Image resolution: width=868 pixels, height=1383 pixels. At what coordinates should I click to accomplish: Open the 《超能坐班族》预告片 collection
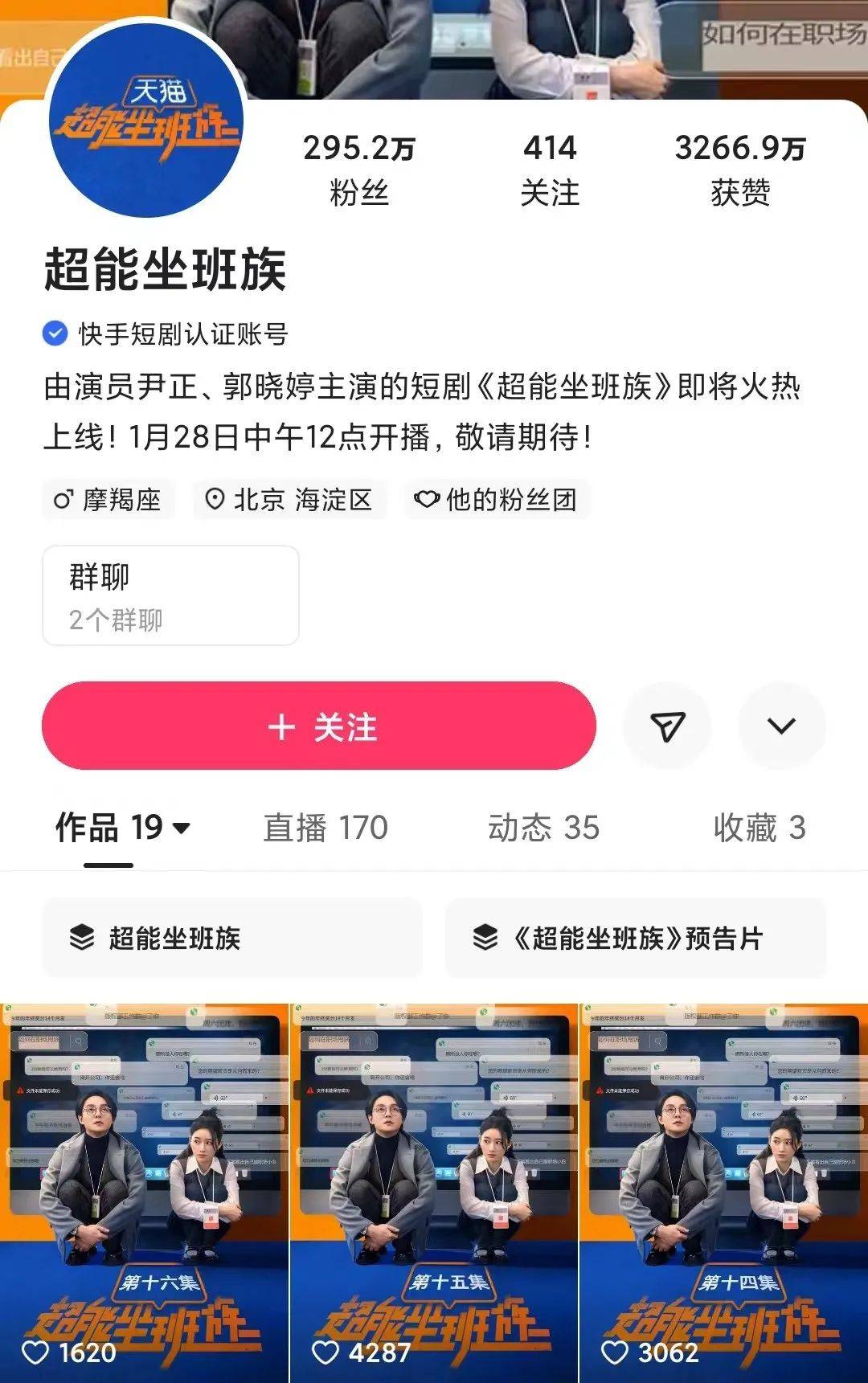pyautogui.click(x=635, y=938)
